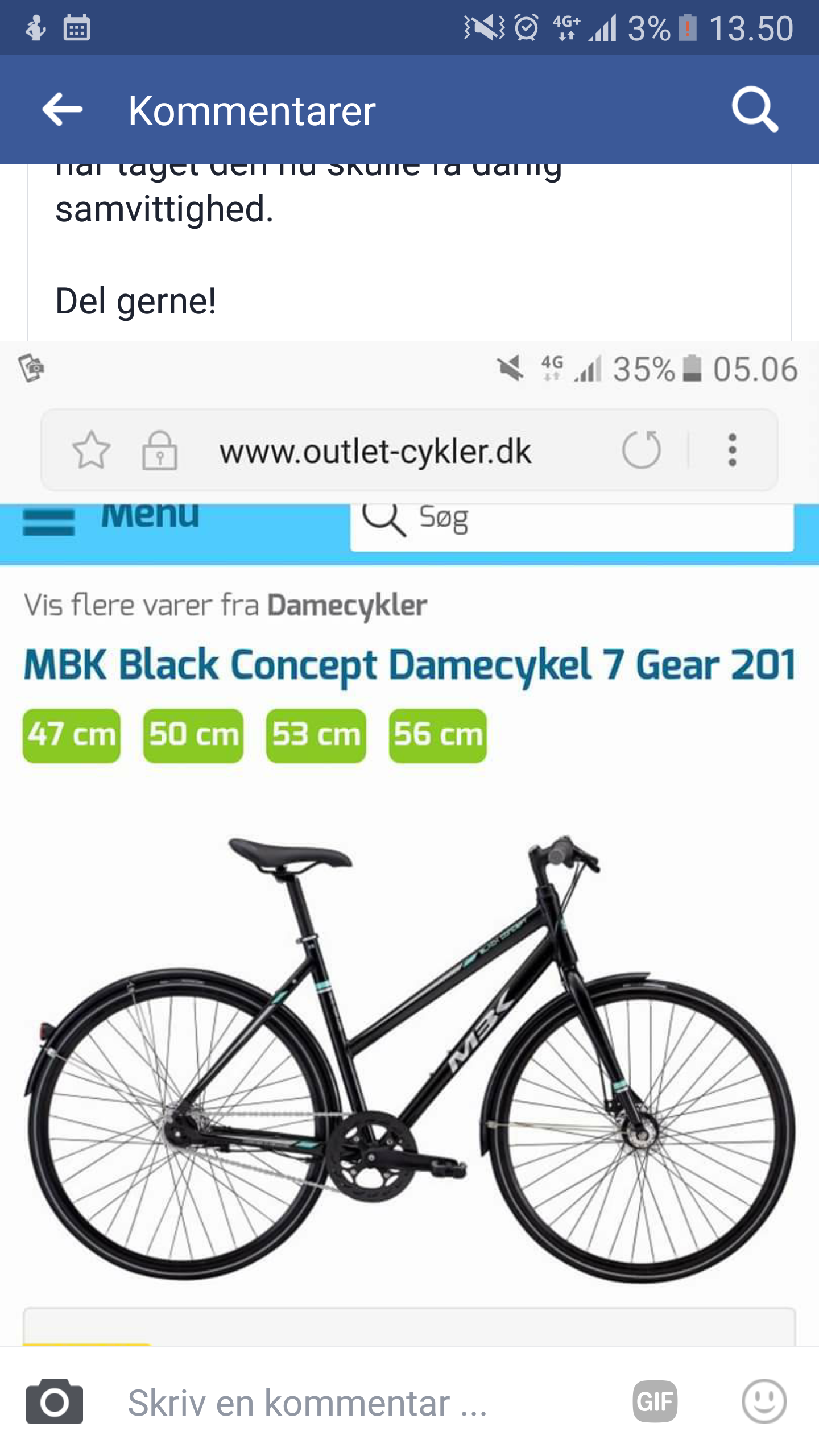Attach a photo with the camera icon

click(55, 1402)
